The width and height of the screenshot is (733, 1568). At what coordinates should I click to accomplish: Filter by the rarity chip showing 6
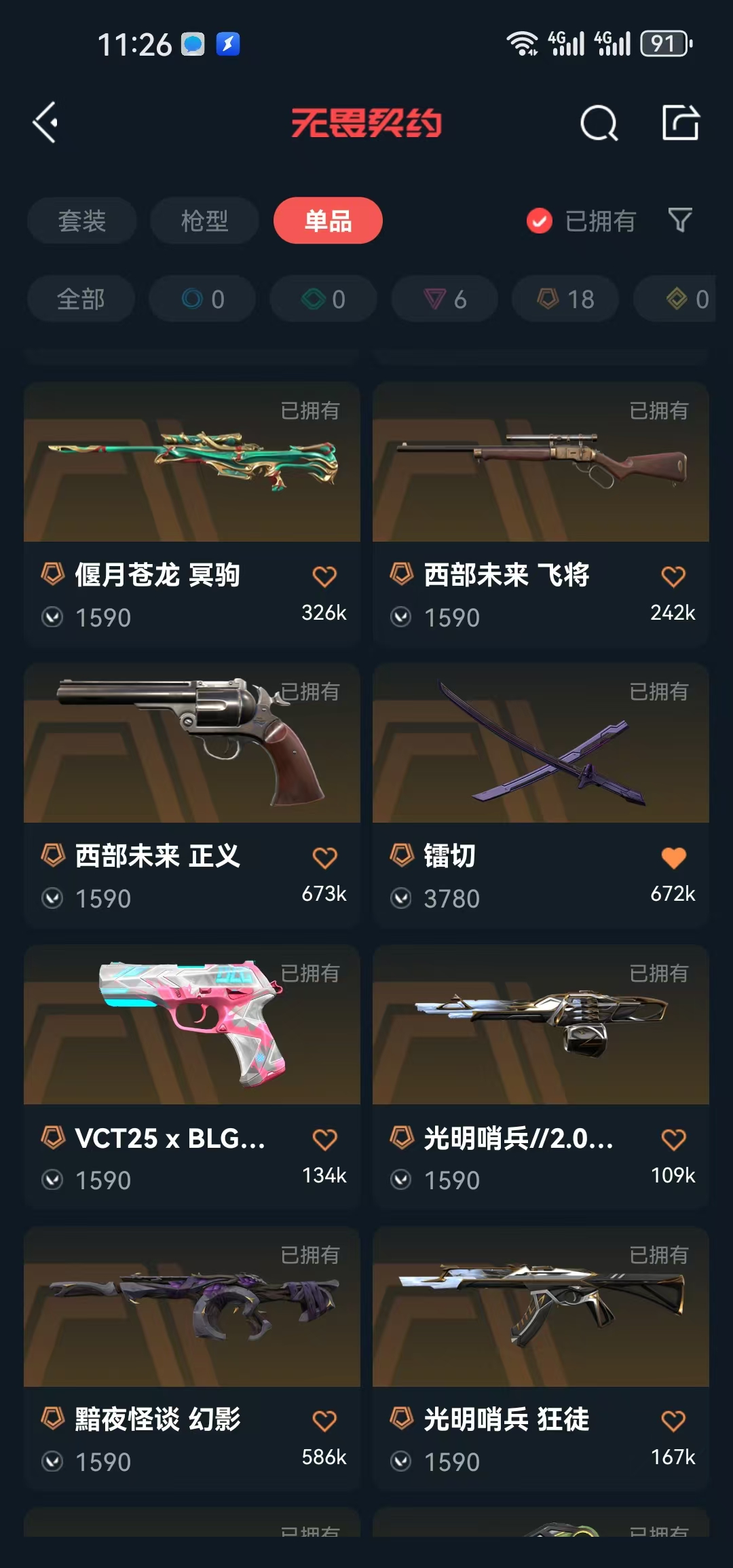point(445,299)
